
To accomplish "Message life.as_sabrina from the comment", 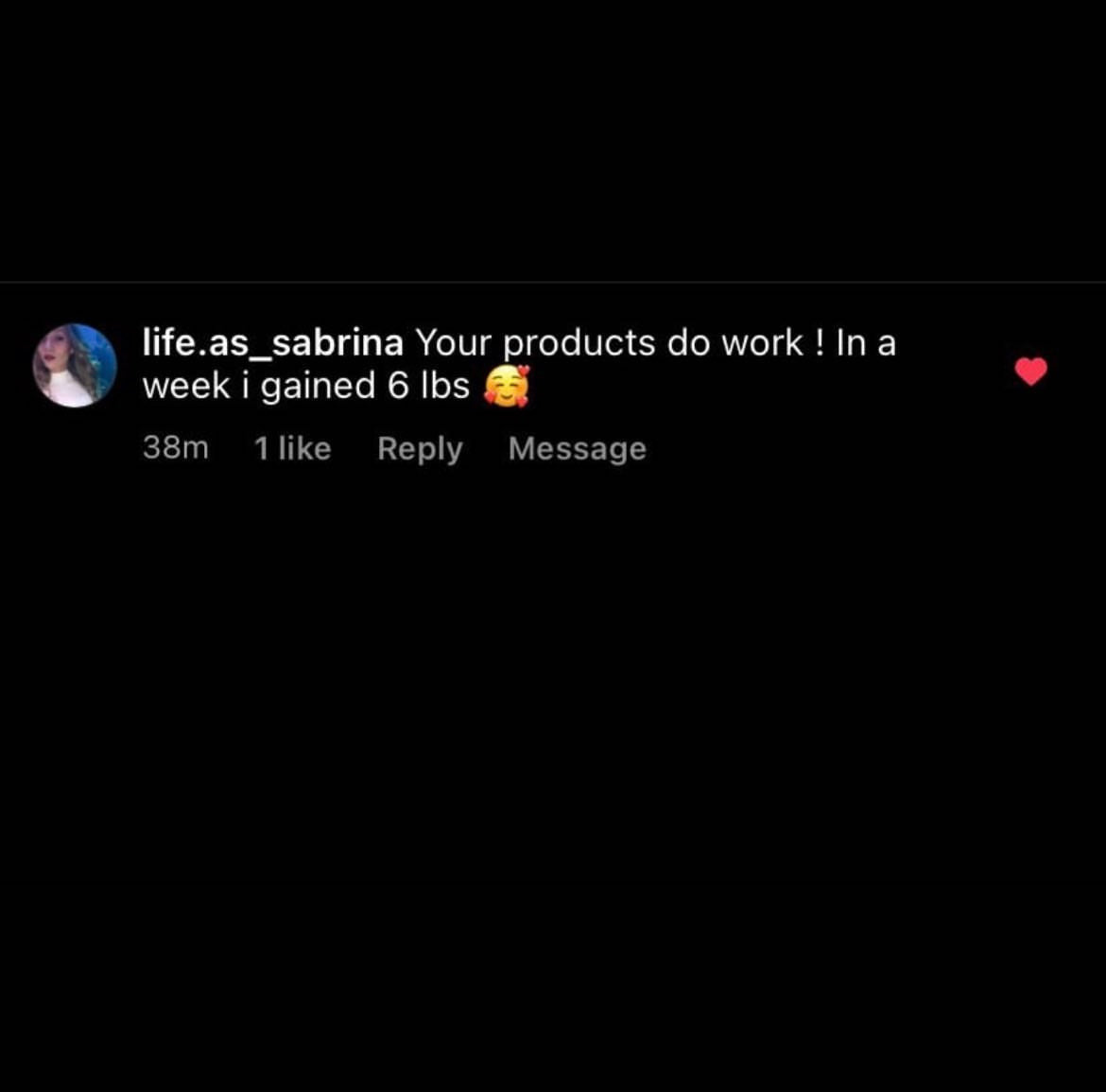I will (x=577, y=448).
